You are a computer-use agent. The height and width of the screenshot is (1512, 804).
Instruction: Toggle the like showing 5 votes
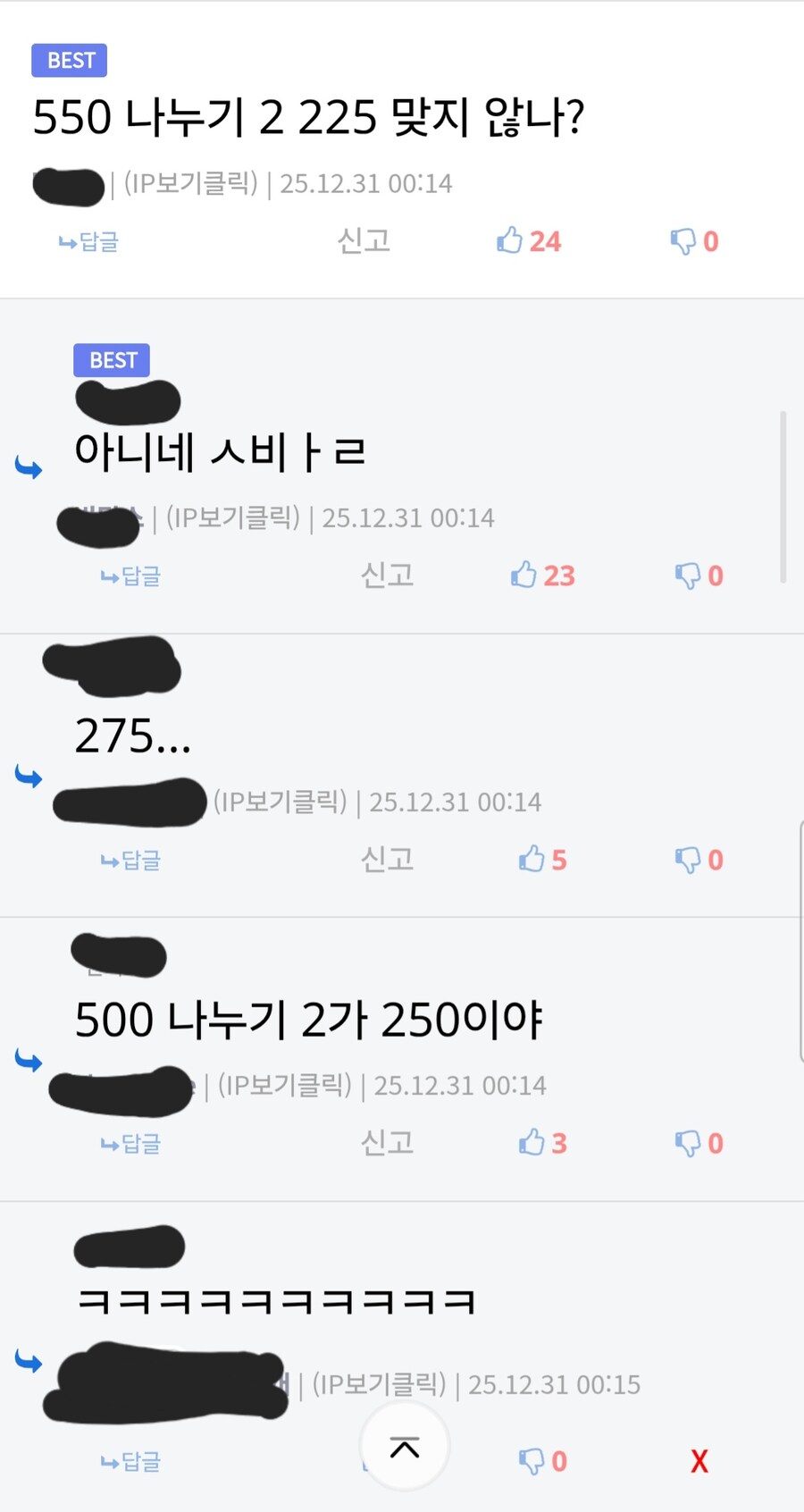point(532,859)
